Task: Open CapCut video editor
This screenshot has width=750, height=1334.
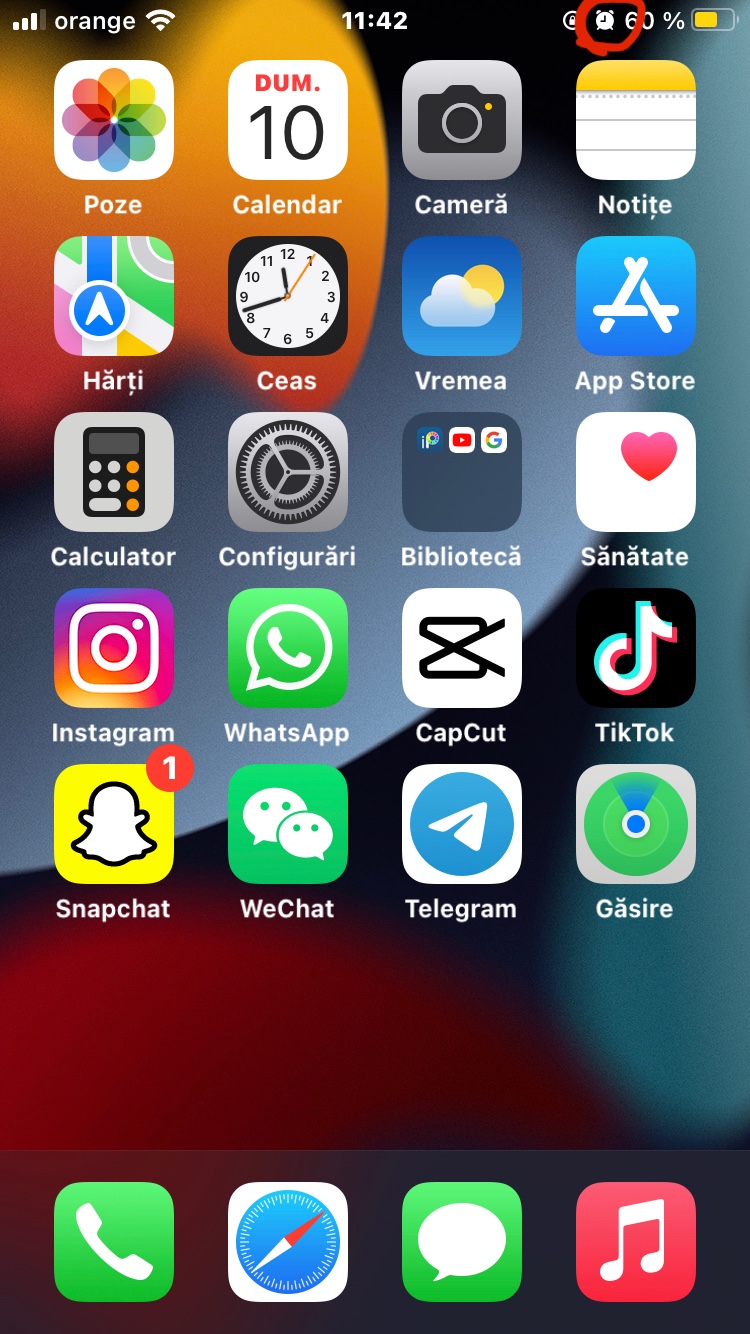Action: coord(461,648)
